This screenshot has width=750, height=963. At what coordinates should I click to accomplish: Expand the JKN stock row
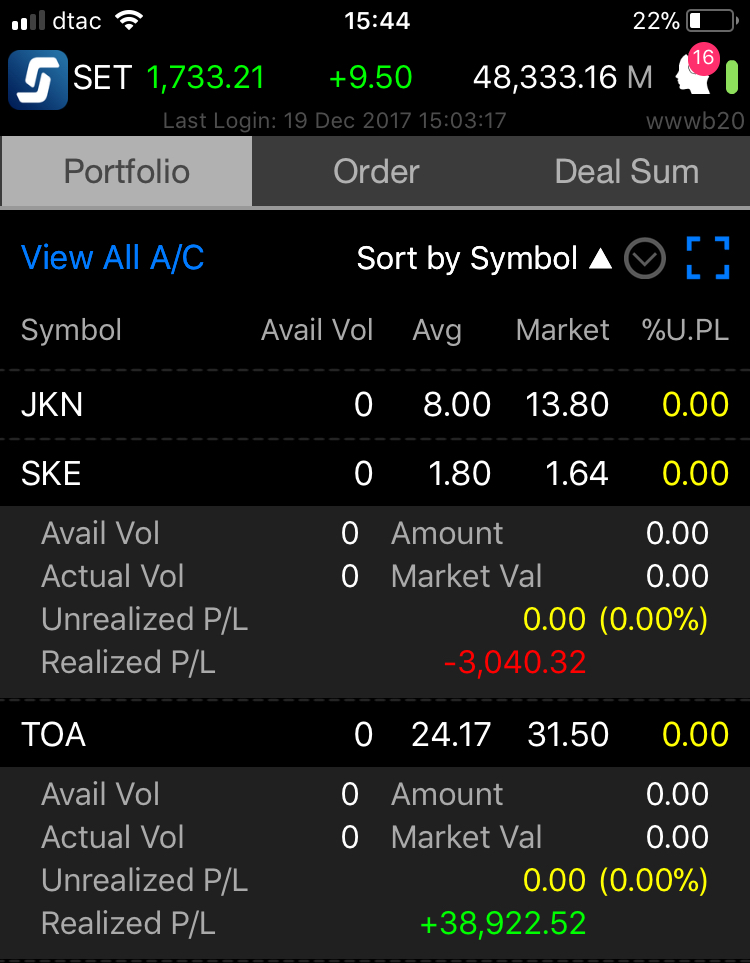coord(375,405)
